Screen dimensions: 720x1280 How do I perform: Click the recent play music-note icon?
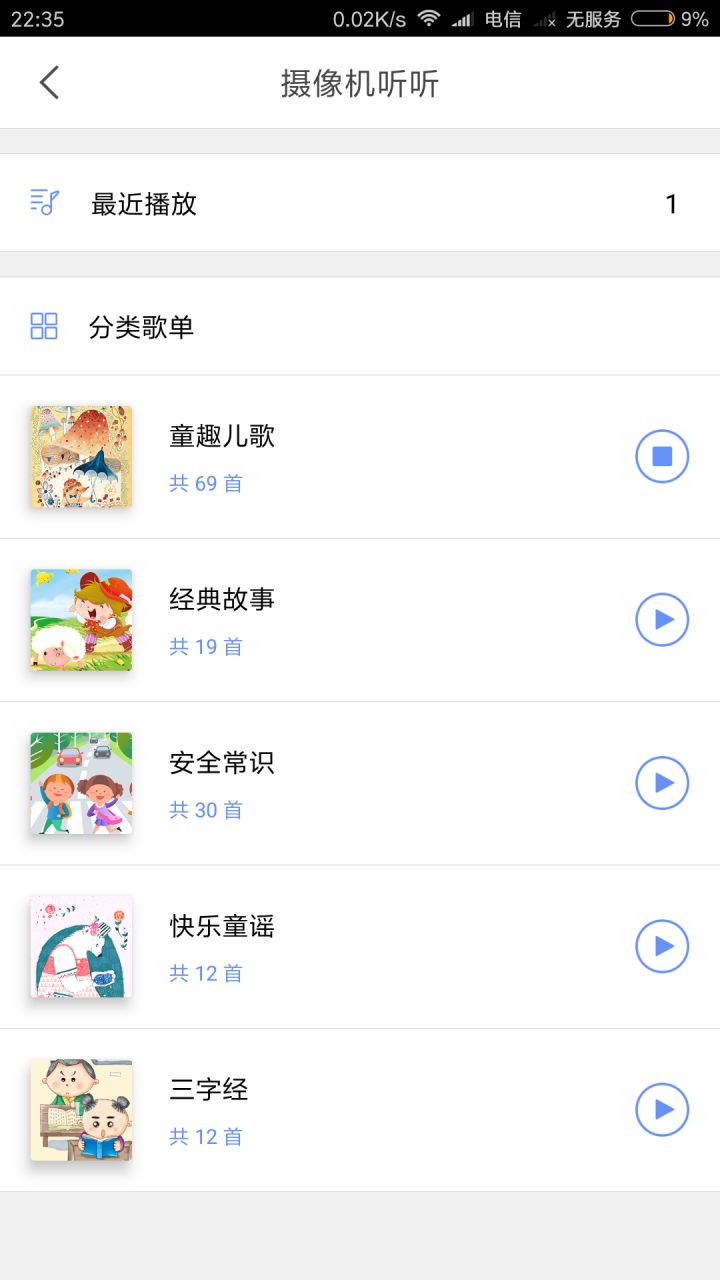click(x=44, y=203)
